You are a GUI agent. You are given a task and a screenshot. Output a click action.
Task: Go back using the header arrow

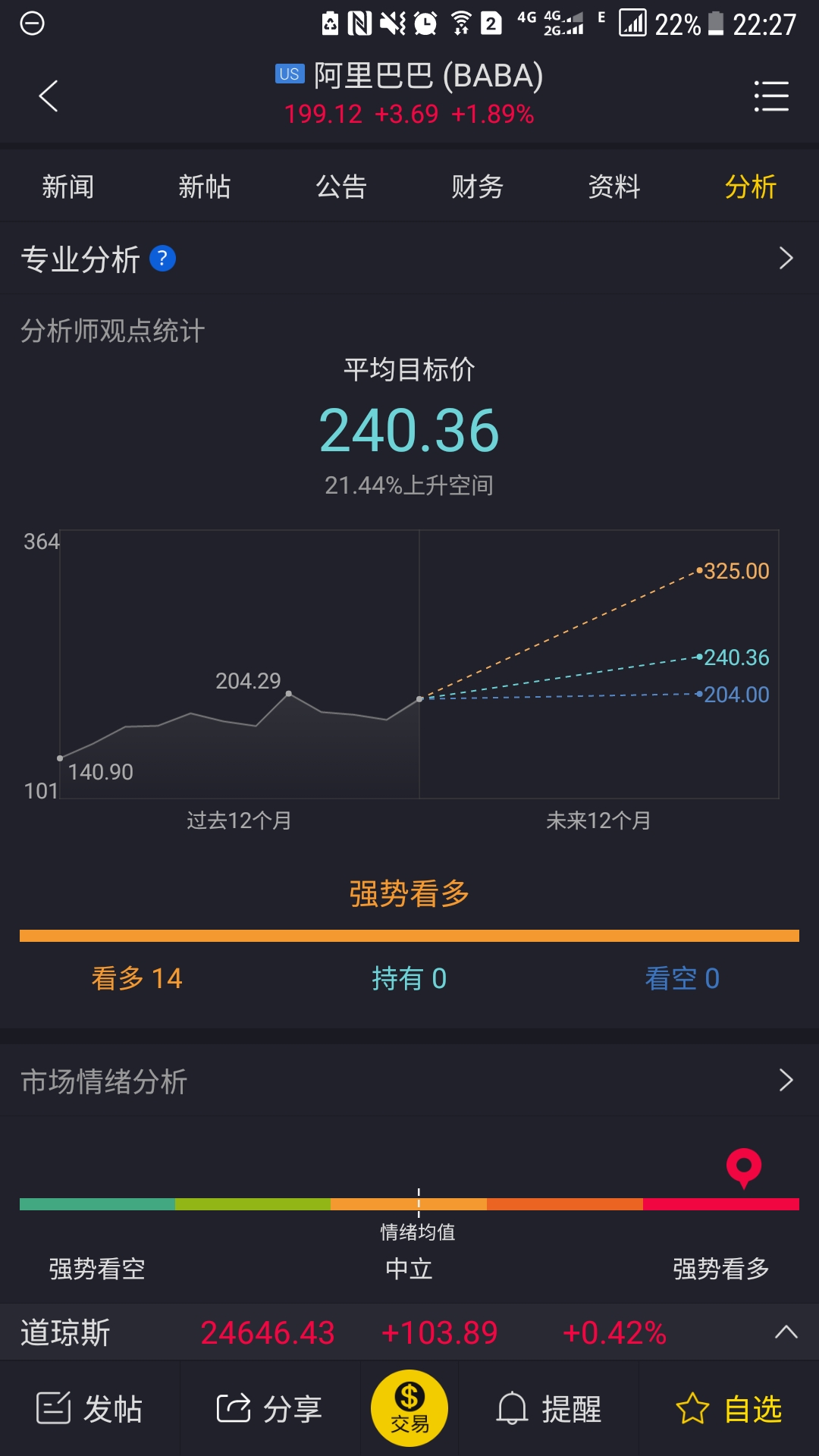(x=49, y=96)
